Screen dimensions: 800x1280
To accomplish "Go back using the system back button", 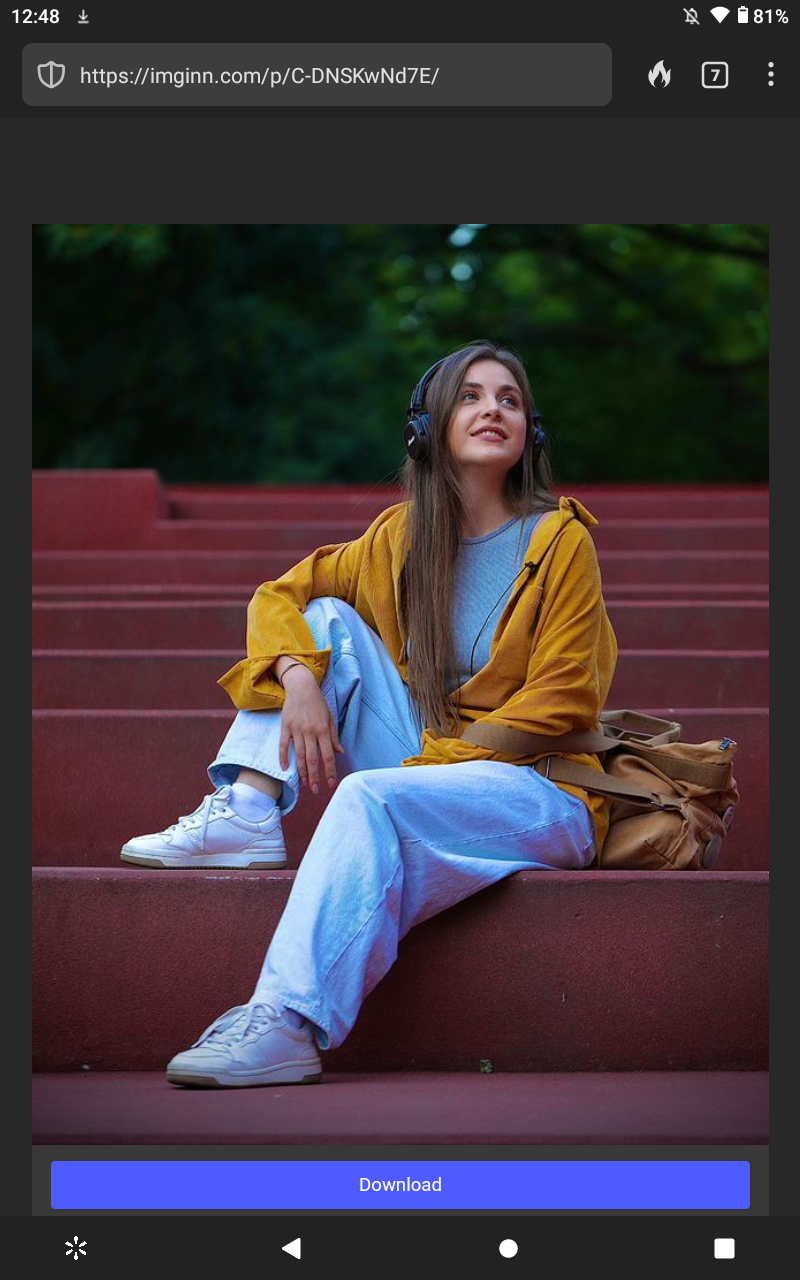I will point(291,1248).
